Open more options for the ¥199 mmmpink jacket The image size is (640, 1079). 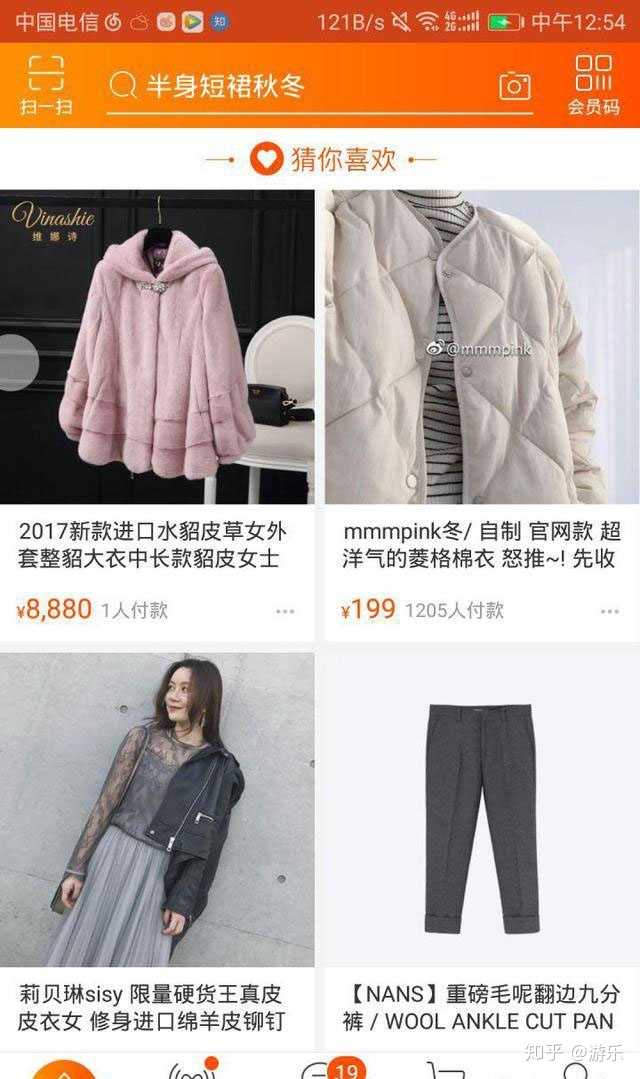[x=609, y=611]
